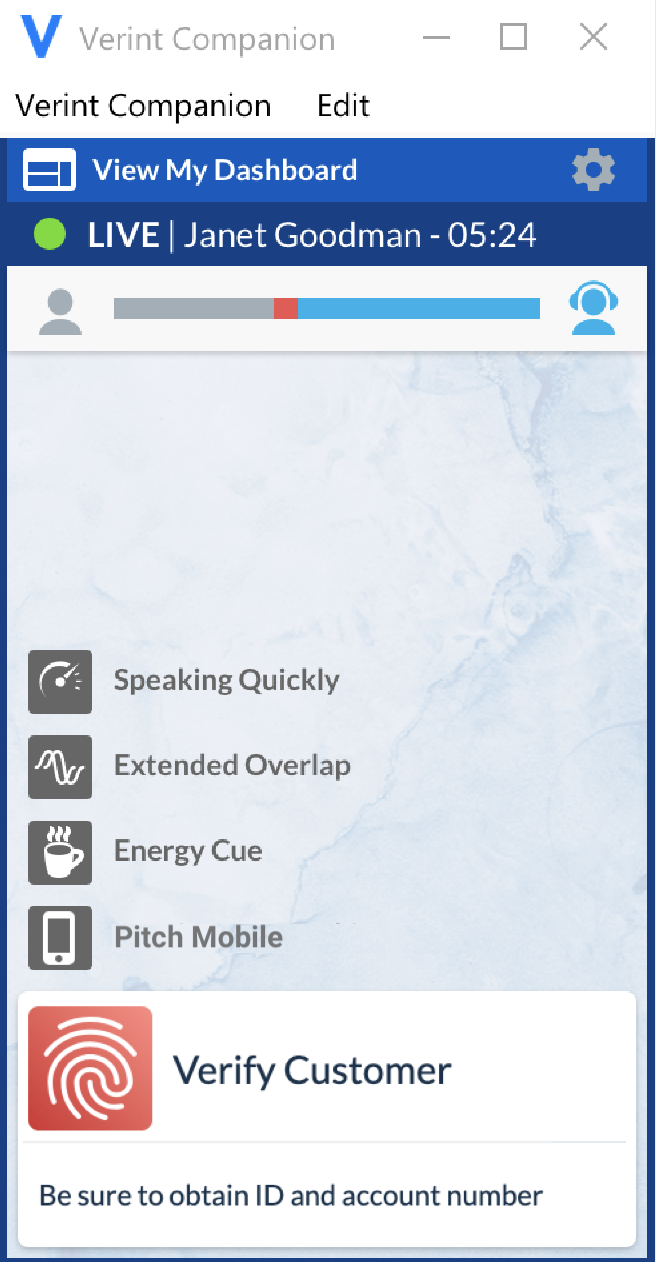The height and width of the screenshot is (1262, 660).
Task: Select the Extended Overlap cue
Action: point(232,766)
